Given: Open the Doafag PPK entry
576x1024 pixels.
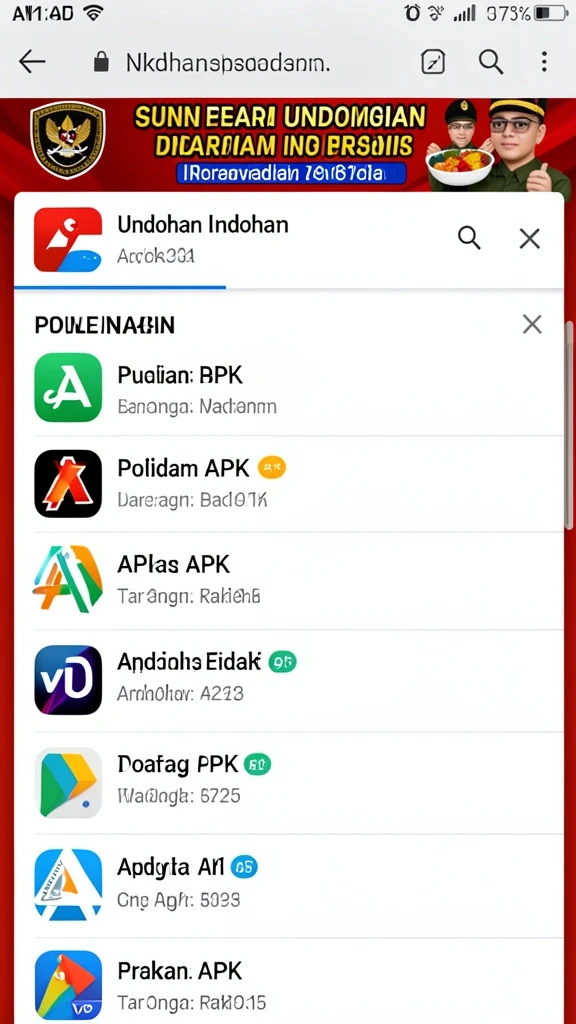Looking at the screenshot, I should [x=289, y=783].
